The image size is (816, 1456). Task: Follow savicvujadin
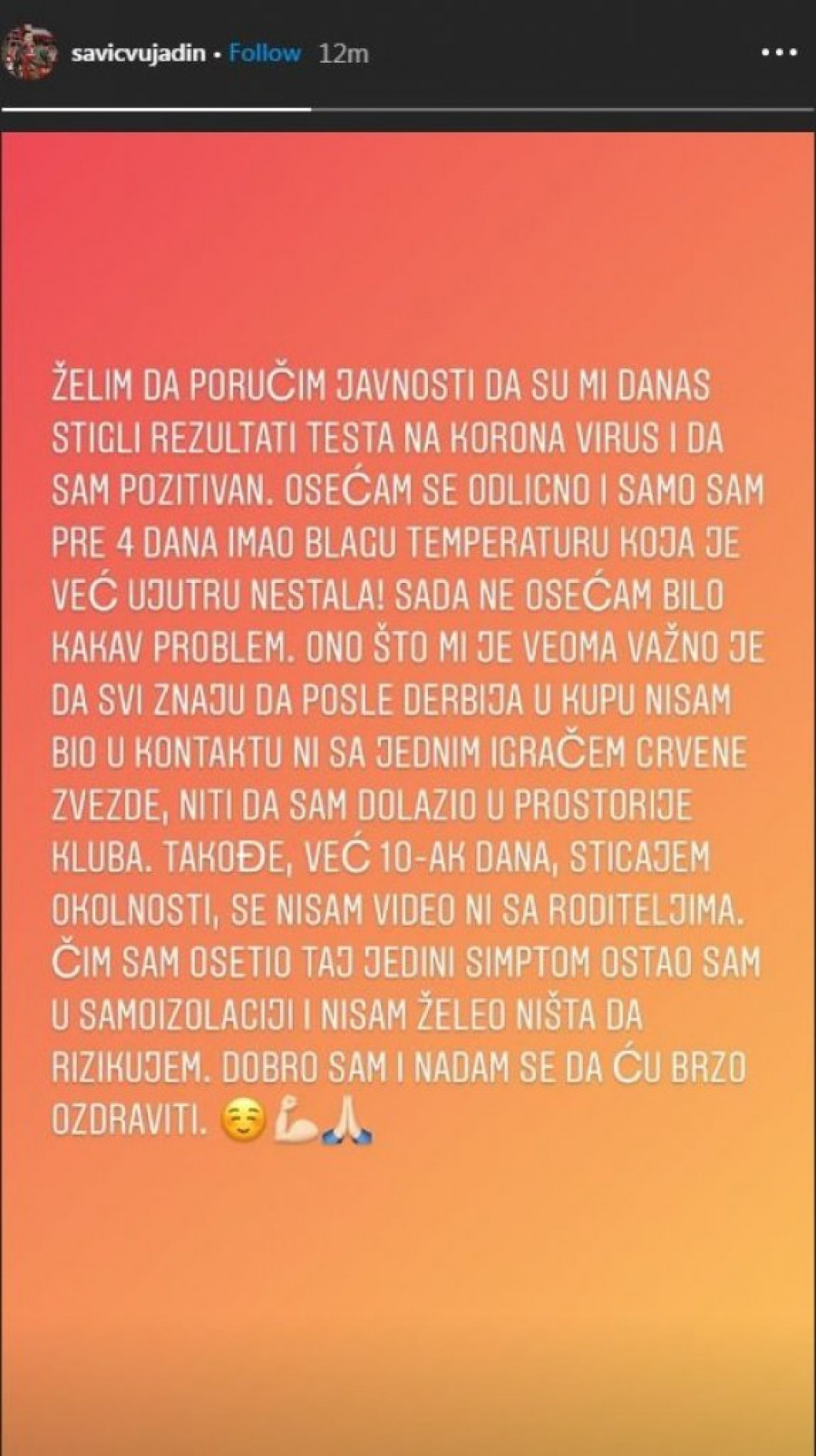(x=264, y=53)
